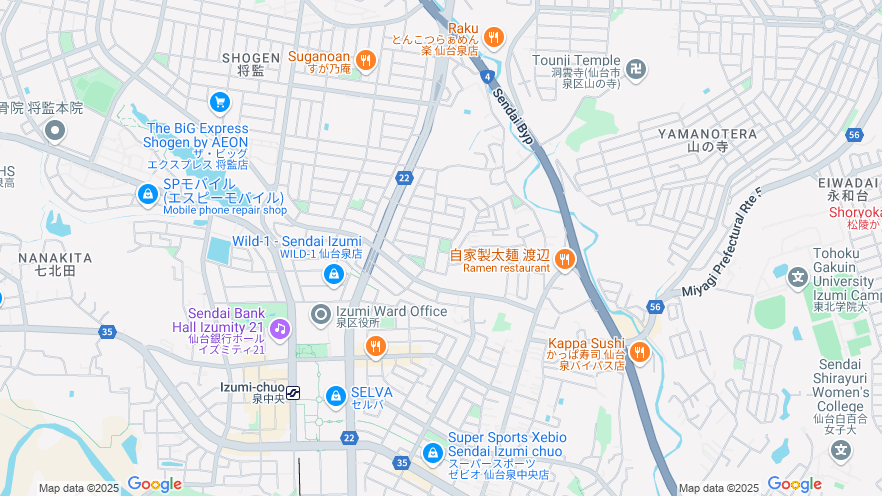The height and width of the screenshot is (496, 882).
Task: Select the Tounji Temple marker
Action: pos(637,69)
